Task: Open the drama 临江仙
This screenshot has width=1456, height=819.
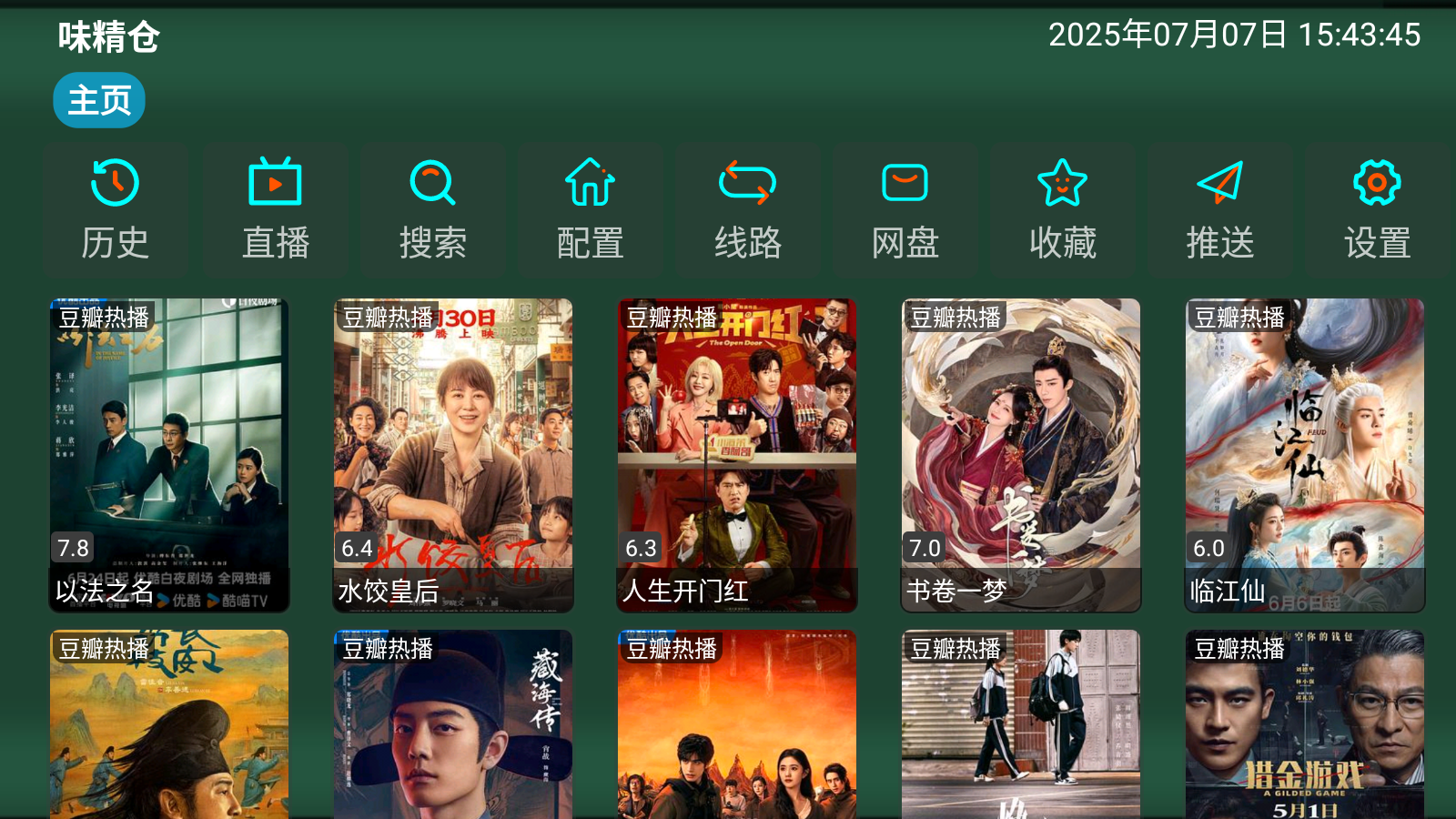Action: 1305,455
